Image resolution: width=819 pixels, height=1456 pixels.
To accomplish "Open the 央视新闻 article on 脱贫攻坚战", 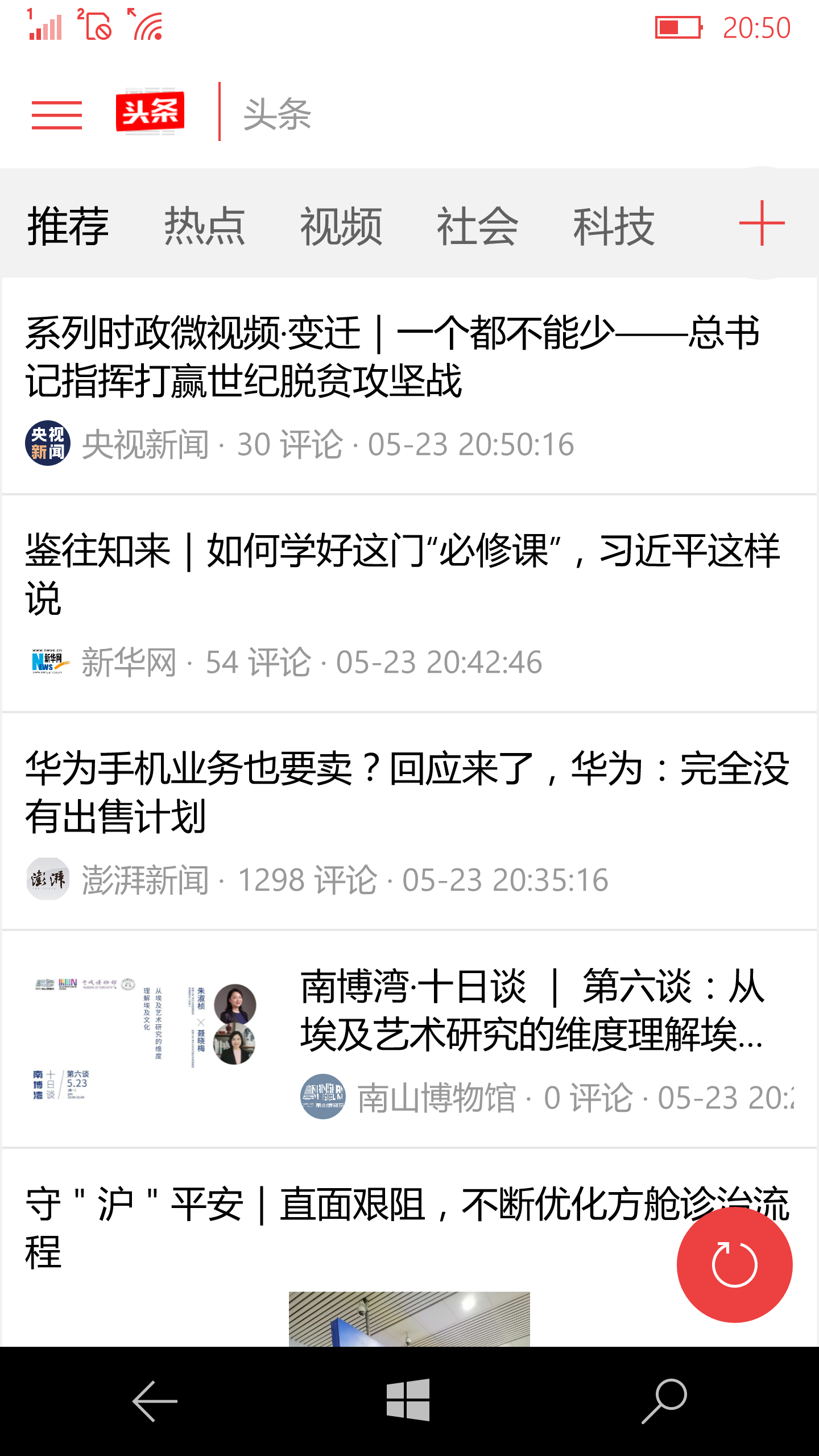I will pos(392,357).
